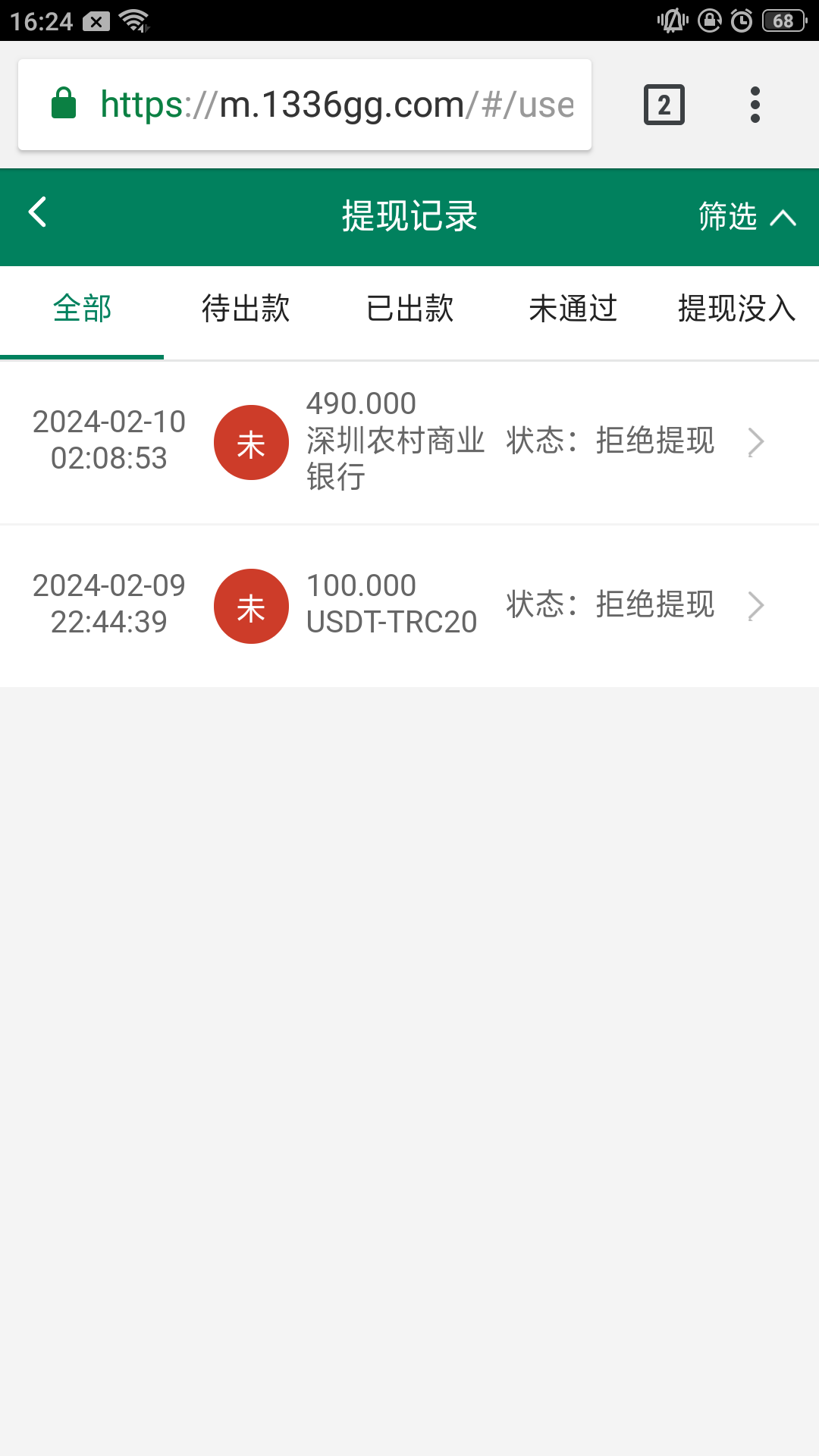Screen dimensions: 819x1456
Task: Open the browser overflow menu
Action: (x=755, y=105)
